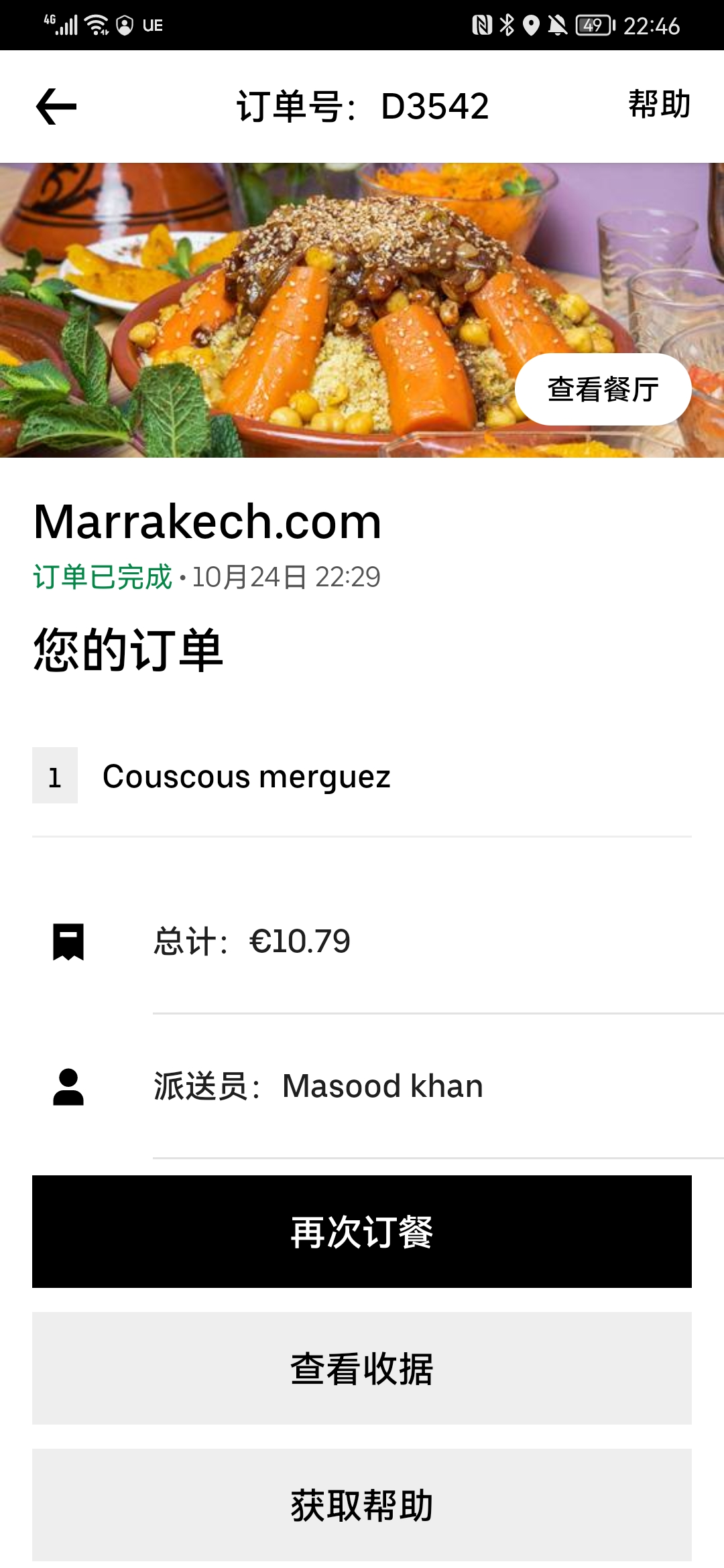Reorder with the 再次订餐 button

coord(362,1232)
